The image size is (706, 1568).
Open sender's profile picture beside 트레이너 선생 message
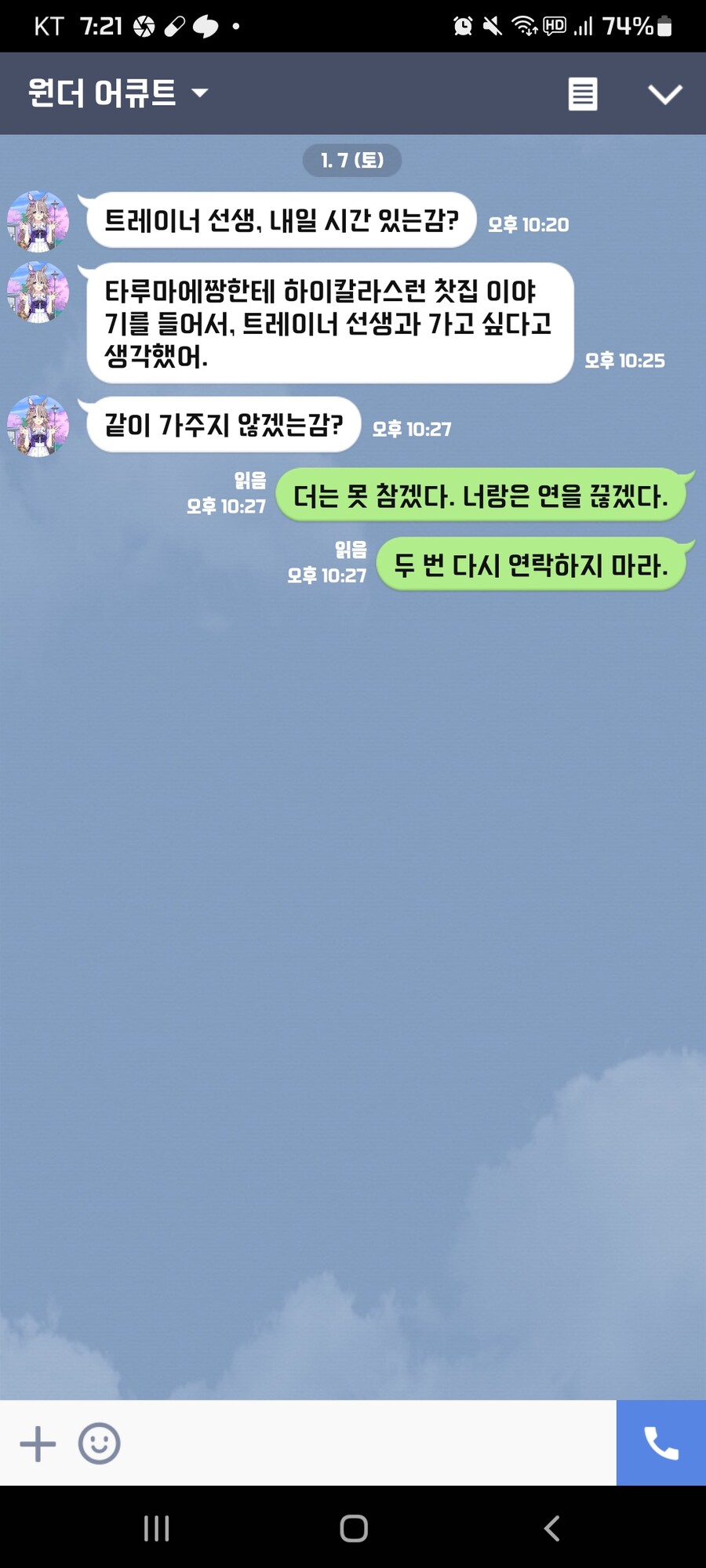(38, 221)
